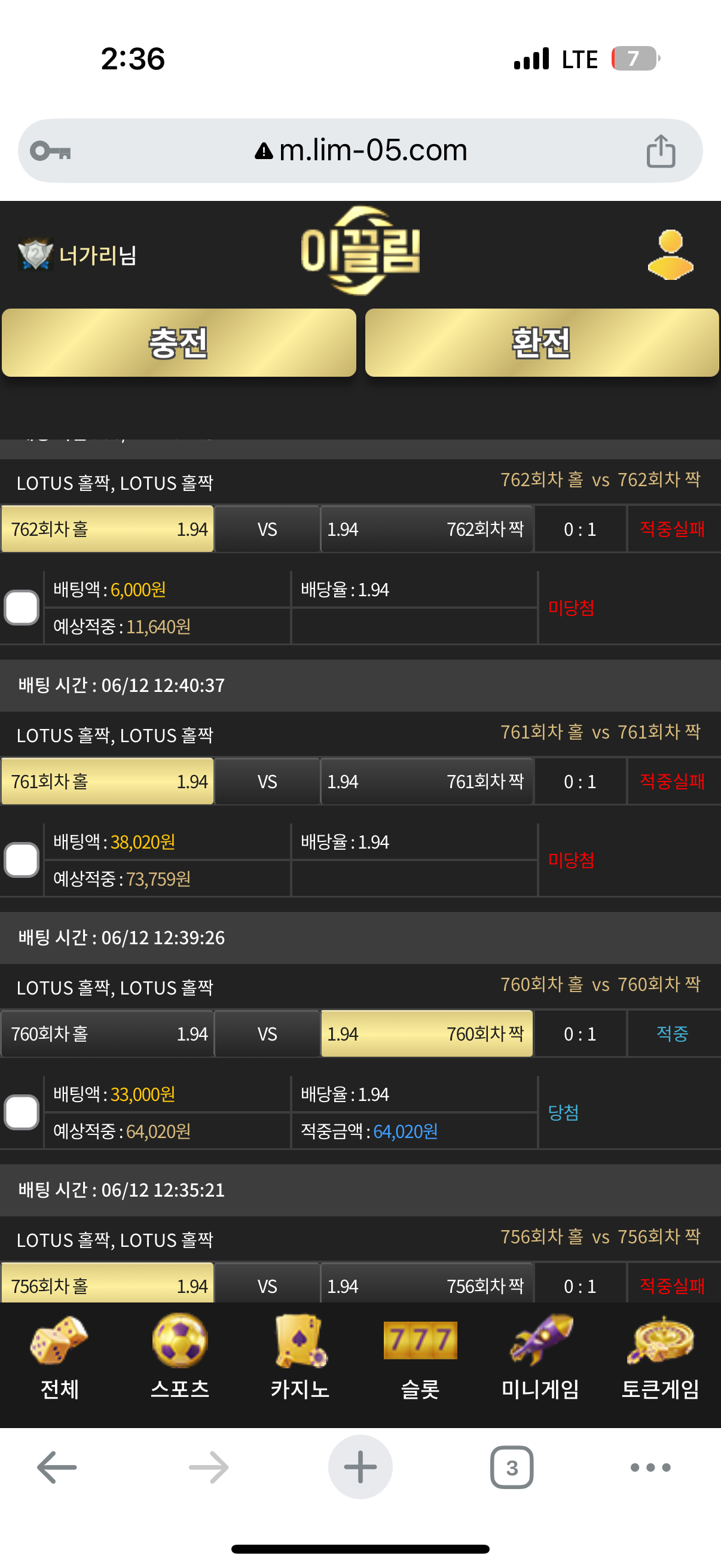View the 3 open browser tabs
This screenshot has height=1568, width=721.
click(512, 1468)
